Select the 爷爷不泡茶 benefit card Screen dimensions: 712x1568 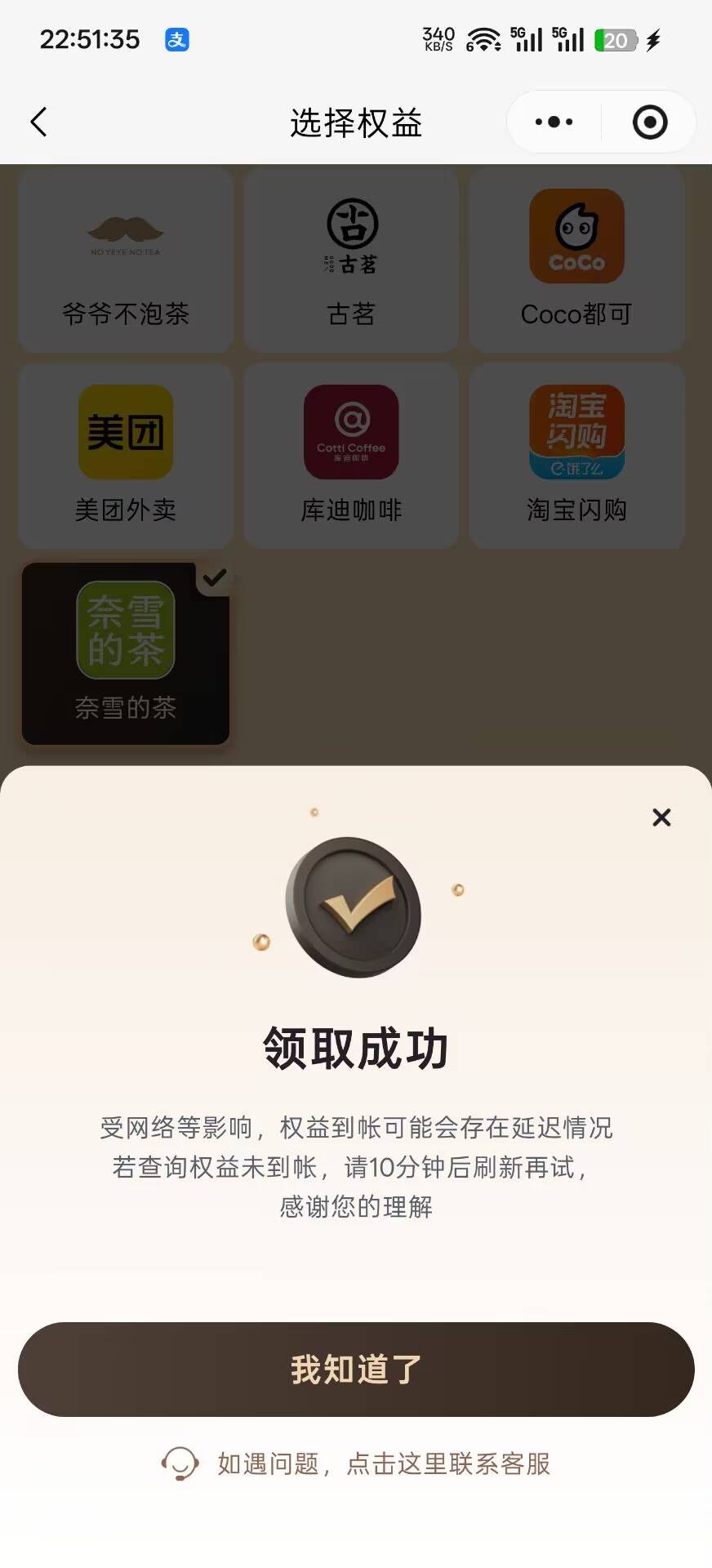point(126,261)
